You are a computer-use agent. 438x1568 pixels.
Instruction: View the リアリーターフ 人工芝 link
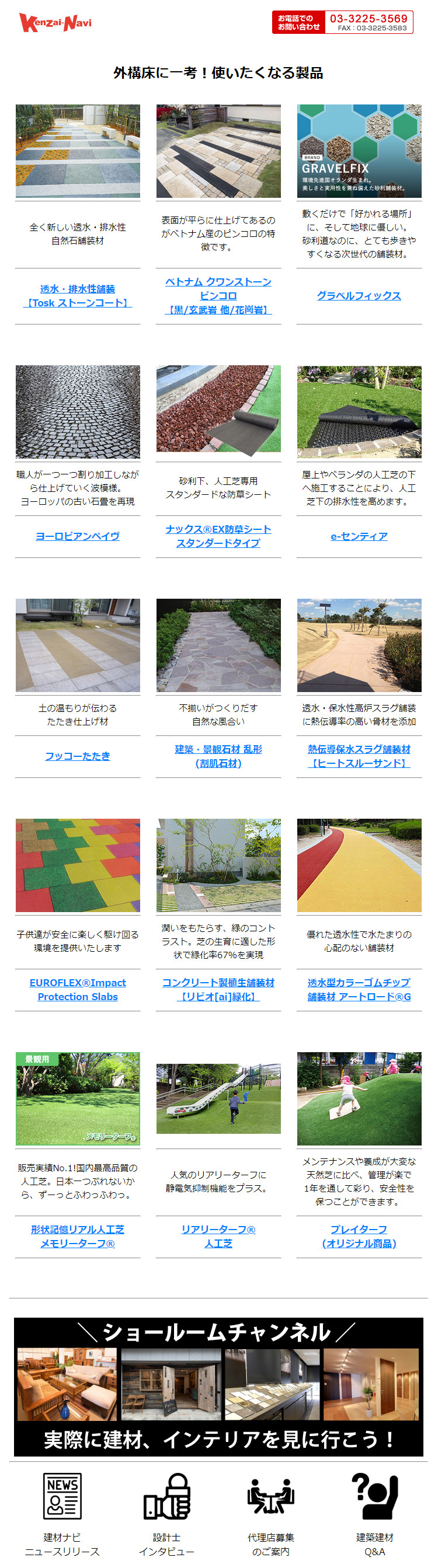[218, 1237]
